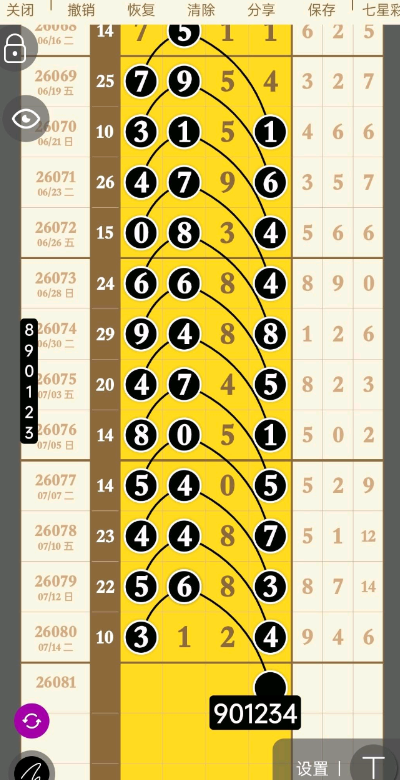The height and width of the screenshot is (780, 400).
Task: Tap the 901234 text label
Action: point(255,713)
